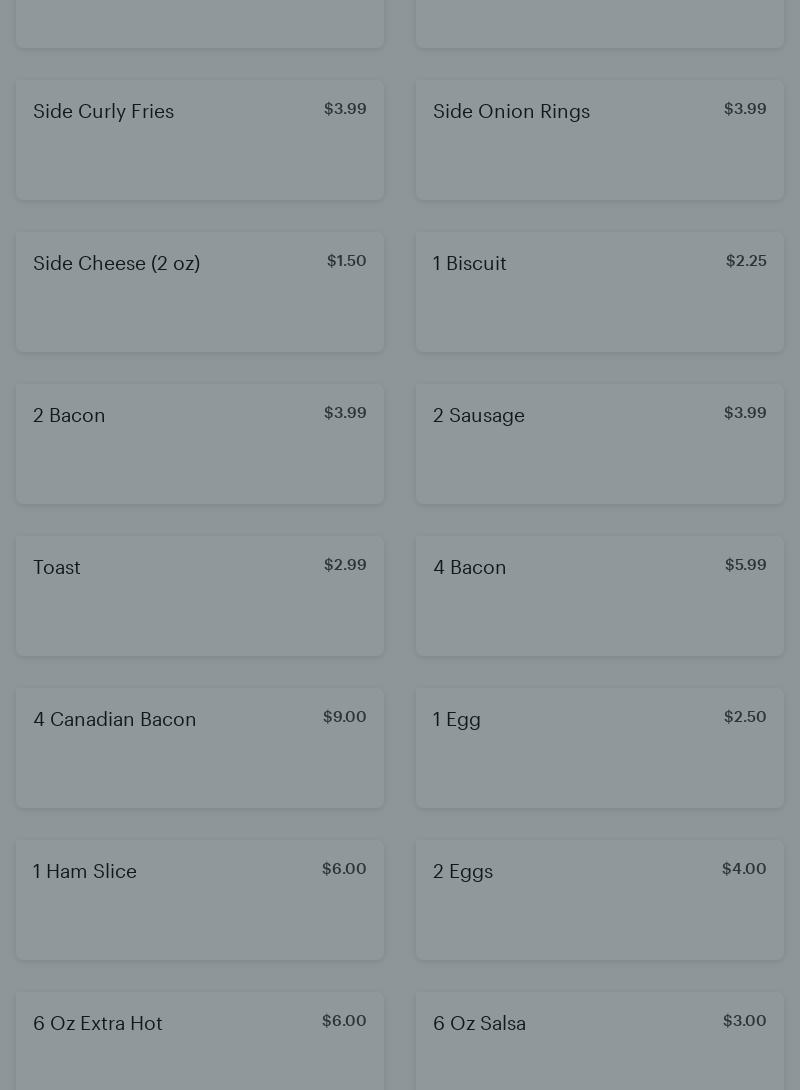Viewport: 800px width, 1090px height.
Task: Open the 1 Ham Slice item
Action: [x=200, y=900]
